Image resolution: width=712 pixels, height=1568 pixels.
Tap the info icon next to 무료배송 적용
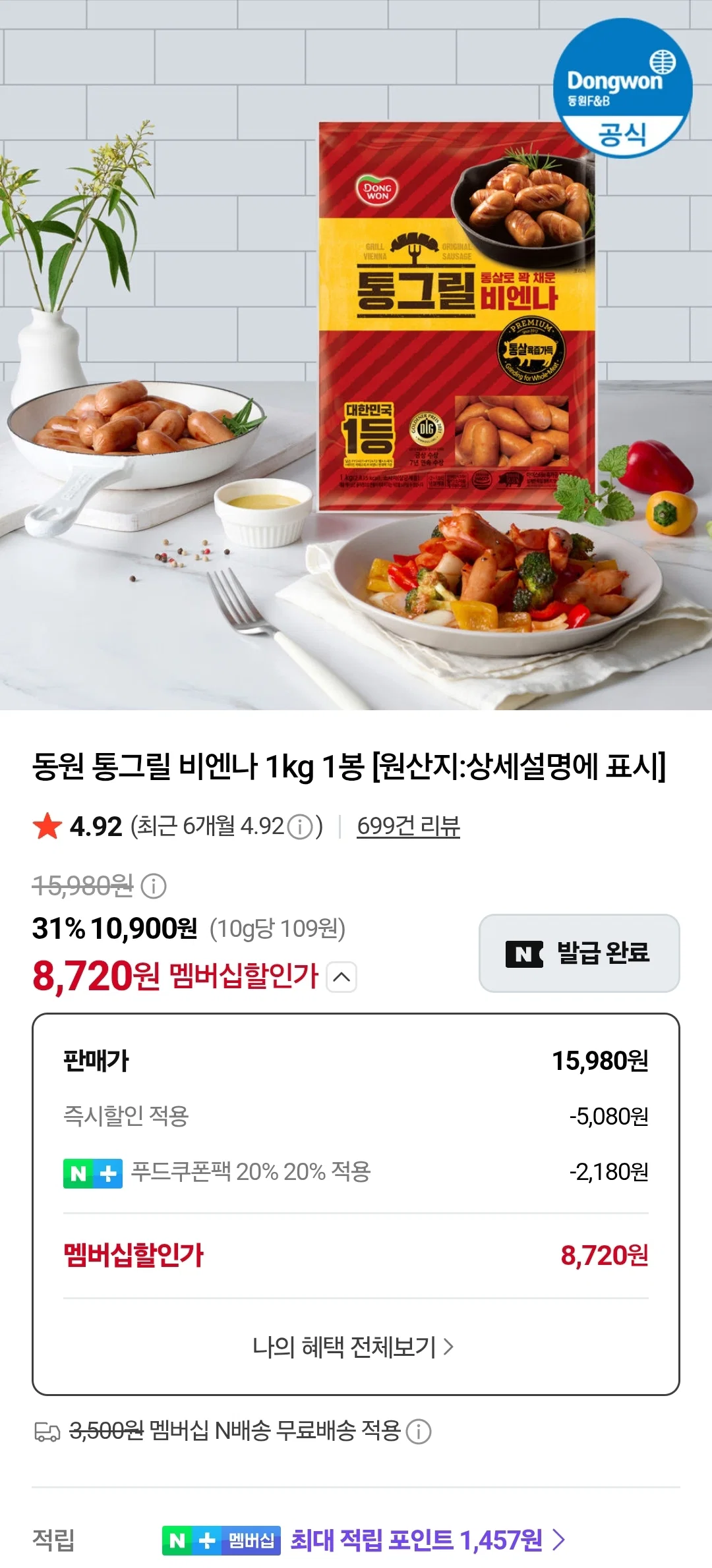click(x=419, y=1431)
